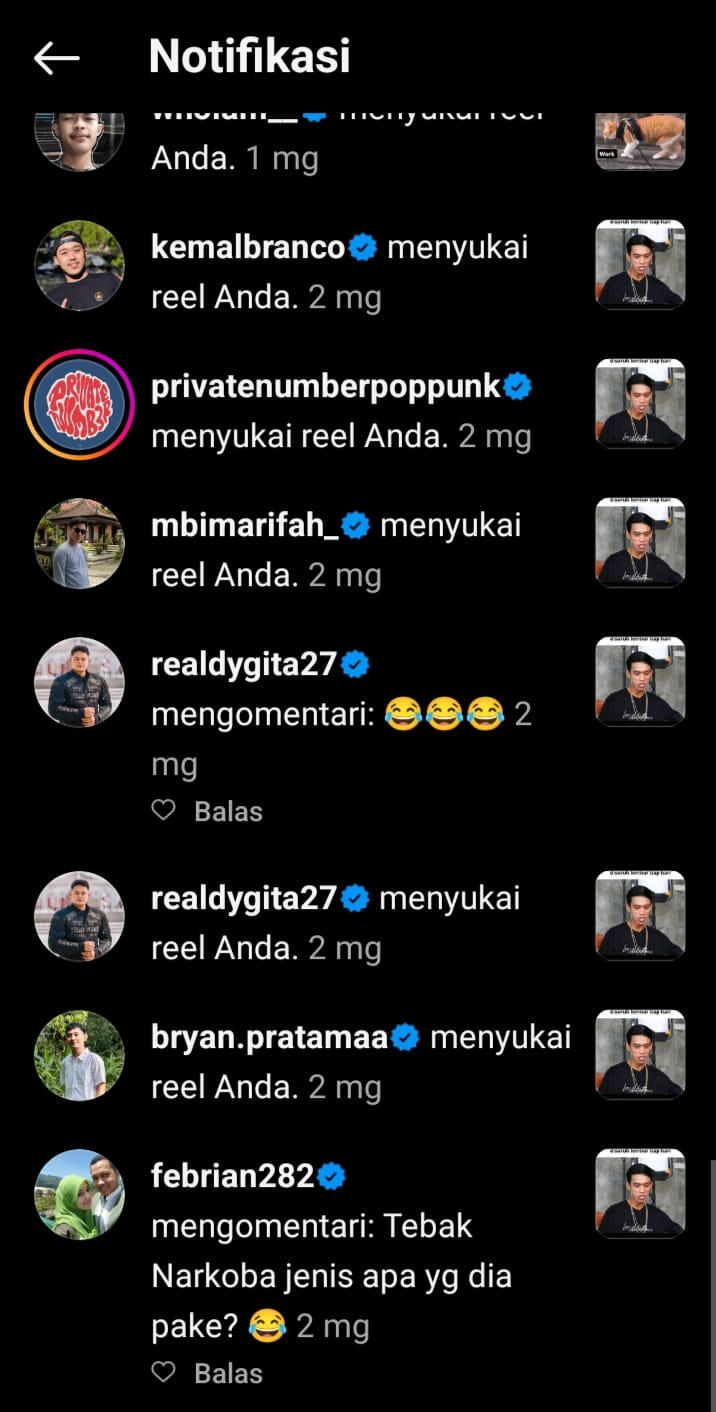The height and width of the screenshot is (1412, 716).
Task: Open kemalbranco's profile picture
Action: pyautogui.click(x=80, y=265)
